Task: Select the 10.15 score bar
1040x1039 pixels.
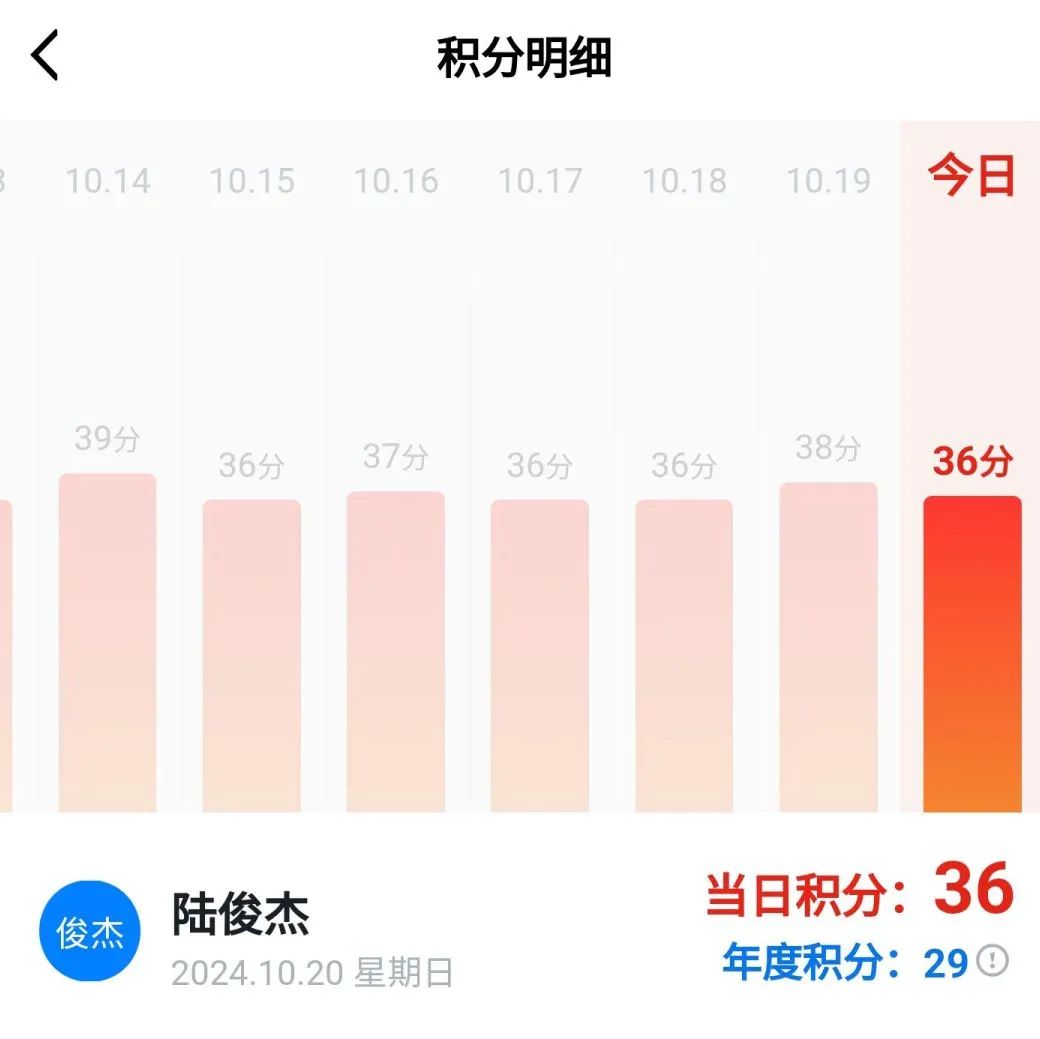Action: [x=252, y=655]
